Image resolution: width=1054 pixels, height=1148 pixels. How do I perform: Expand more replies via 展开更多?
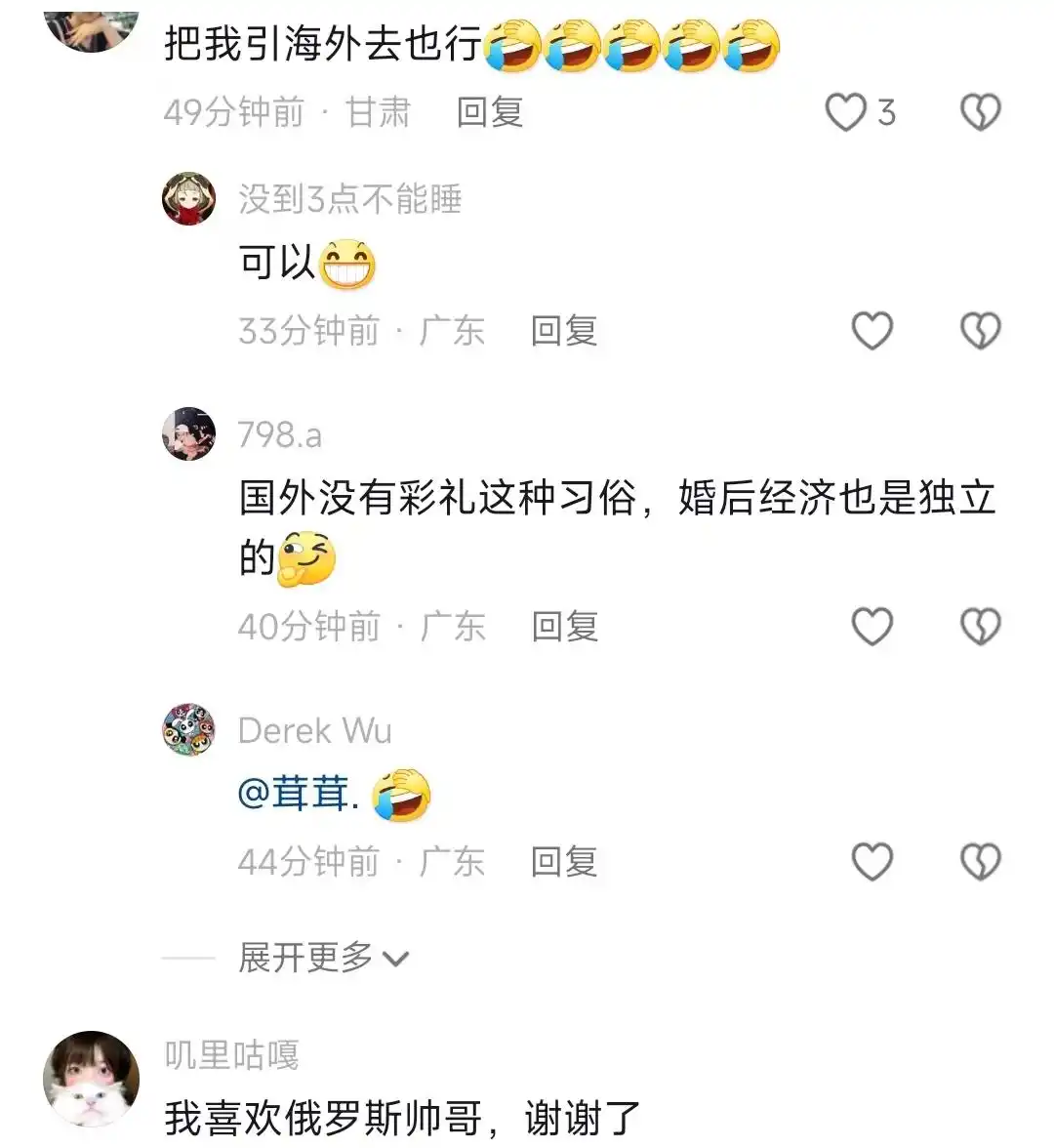(306, 957)
